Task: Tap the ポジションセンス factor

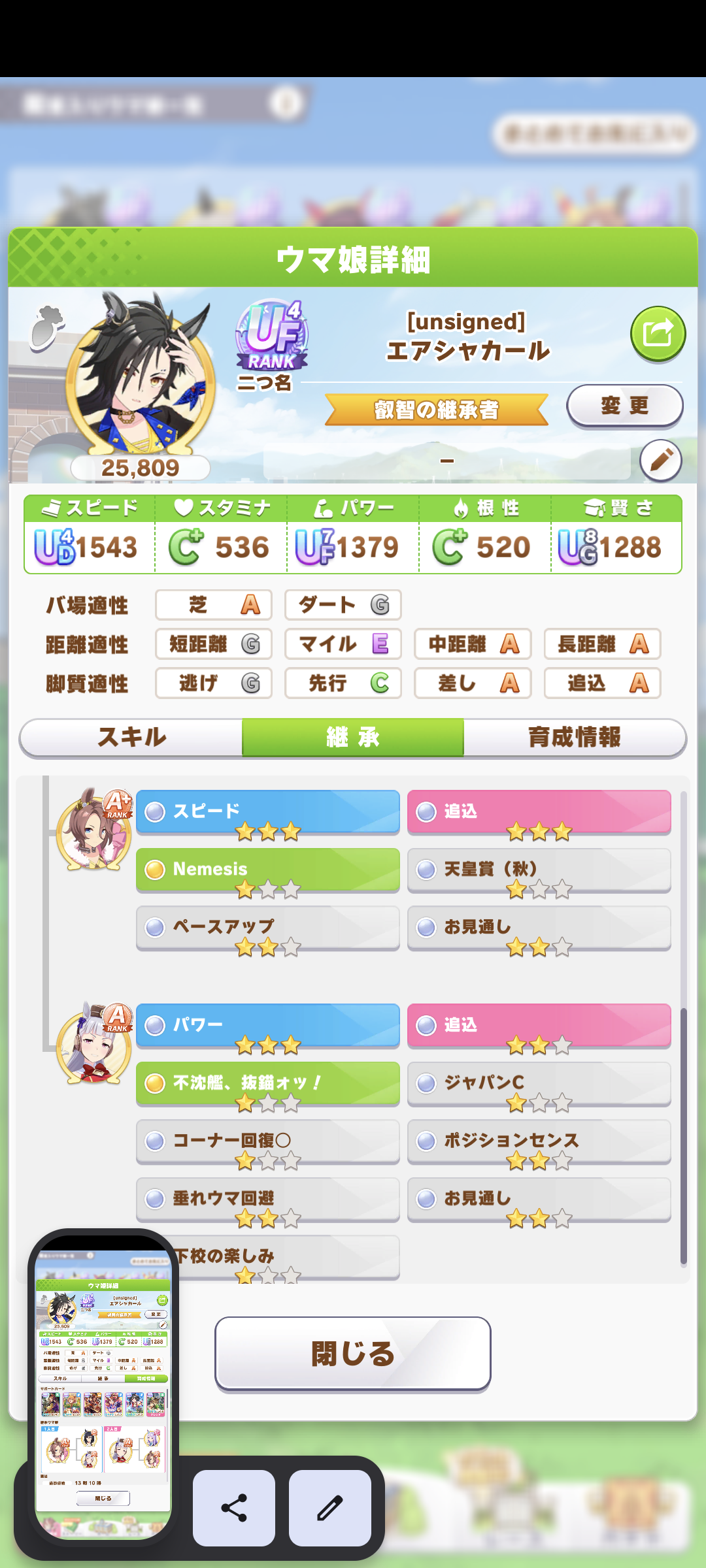Action: pos(539,1141)
